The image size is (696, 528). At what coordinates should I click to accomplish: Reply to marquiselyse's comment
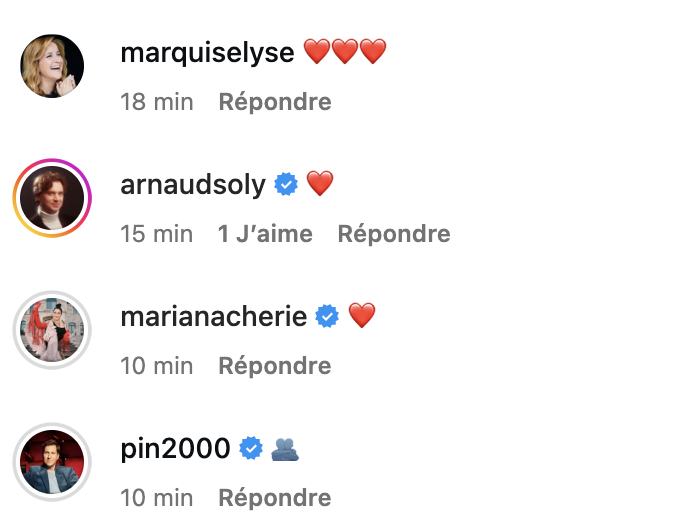tap(275, 102)
